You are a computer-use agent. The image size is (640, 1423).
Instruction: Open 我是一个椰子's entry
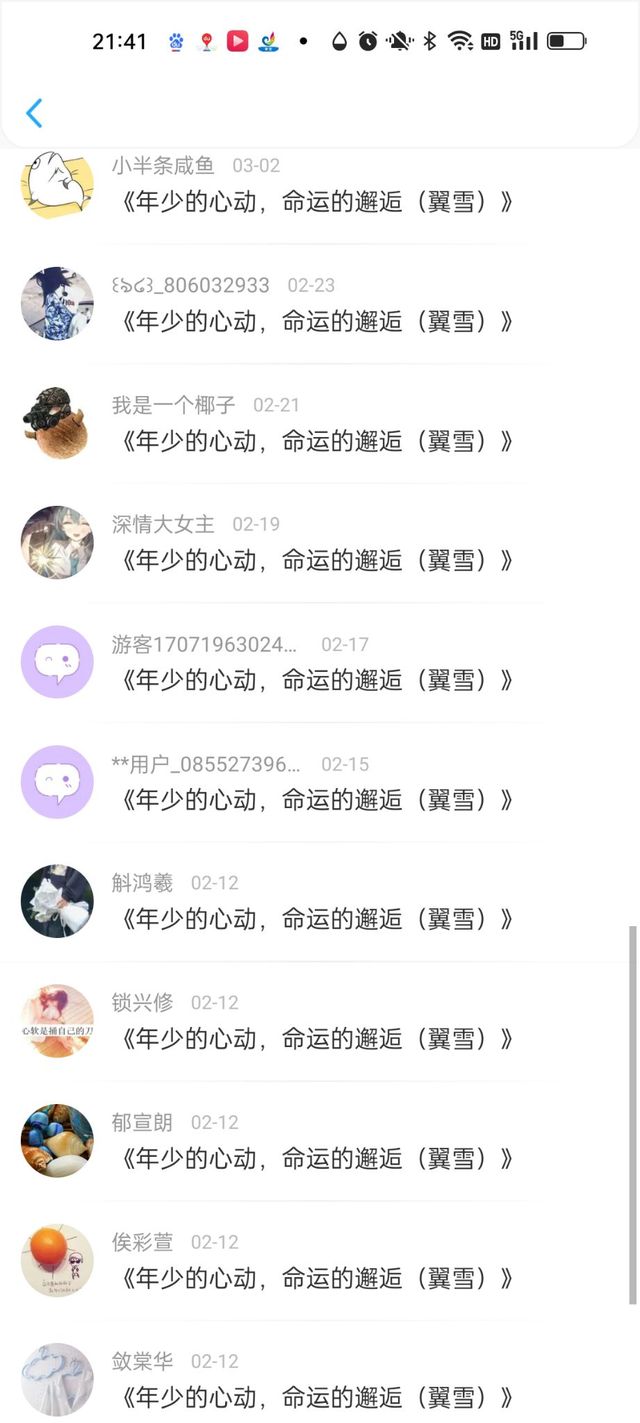coord(316,441)
